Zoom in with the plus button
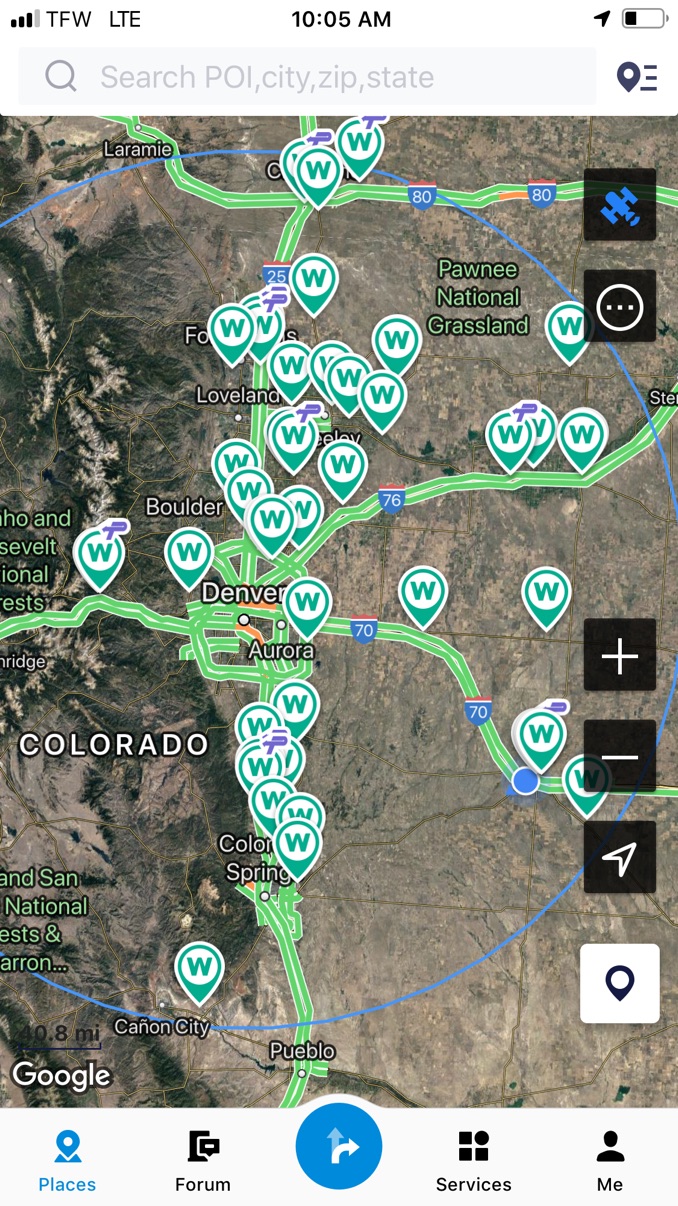Image resolution: width=678 pixels, height=1206 pixels. (x=620, y=655)
